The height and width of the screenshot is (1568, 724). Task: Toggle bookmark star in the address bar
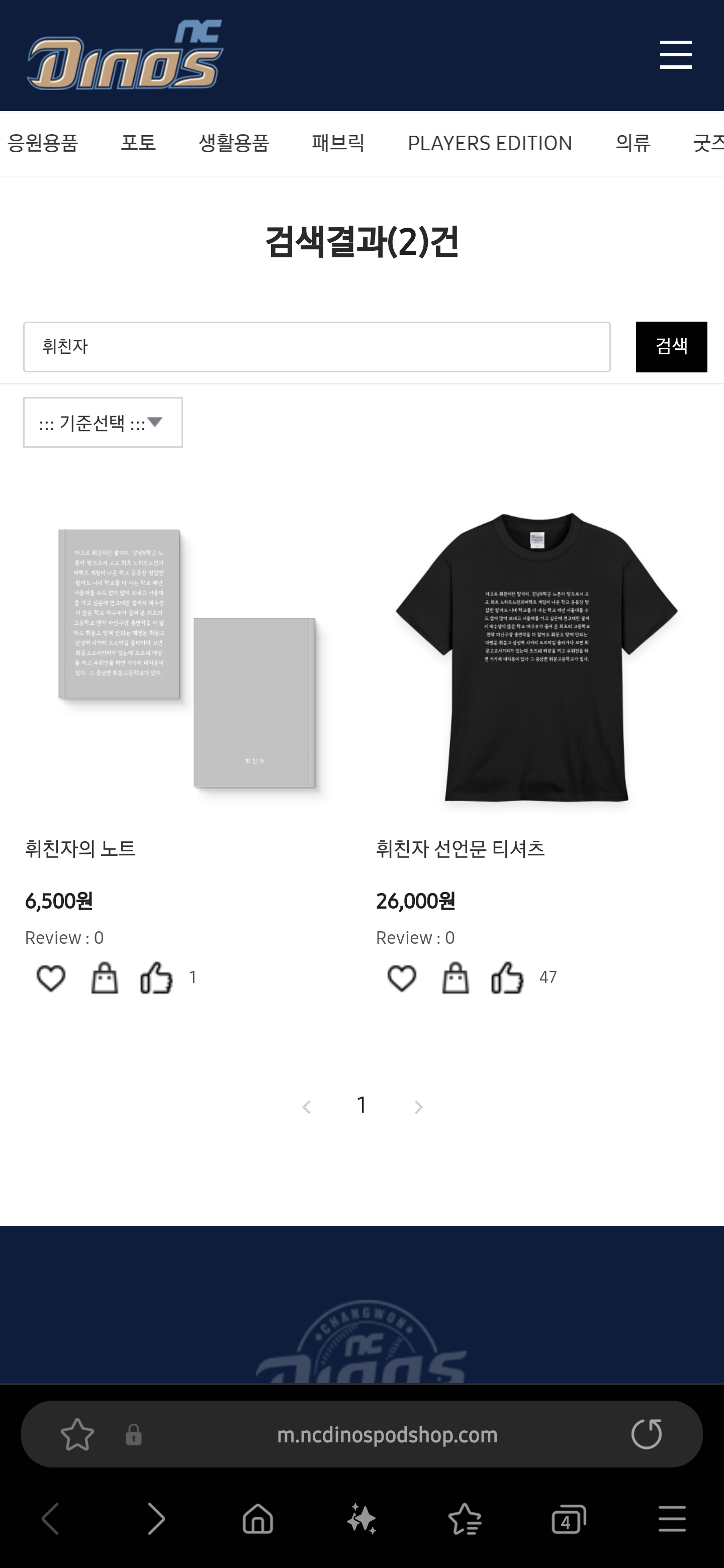click(77, 1433)
